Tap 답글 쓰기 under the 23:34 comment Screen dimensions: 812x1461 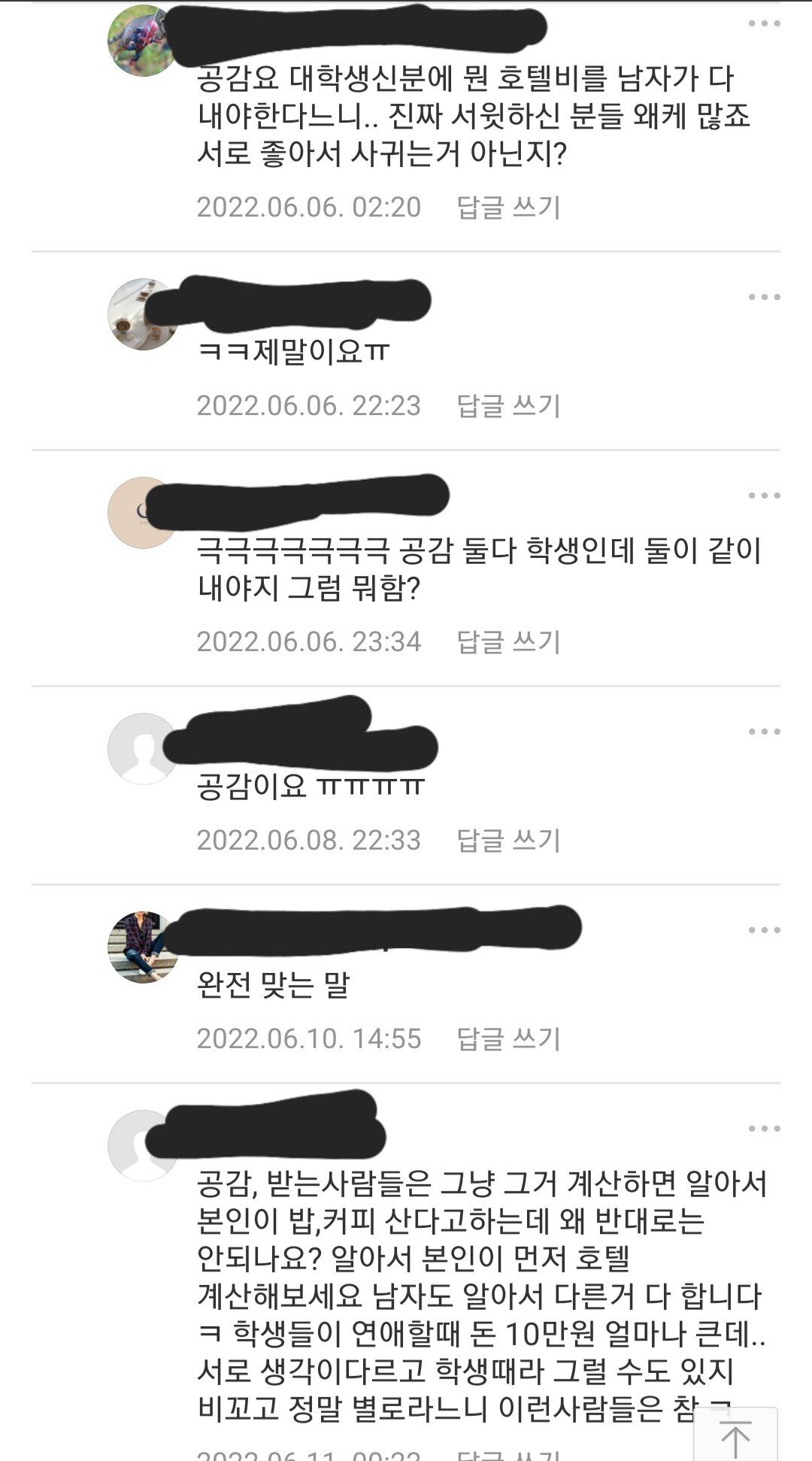pyautogui.click(x=508, y=642)
